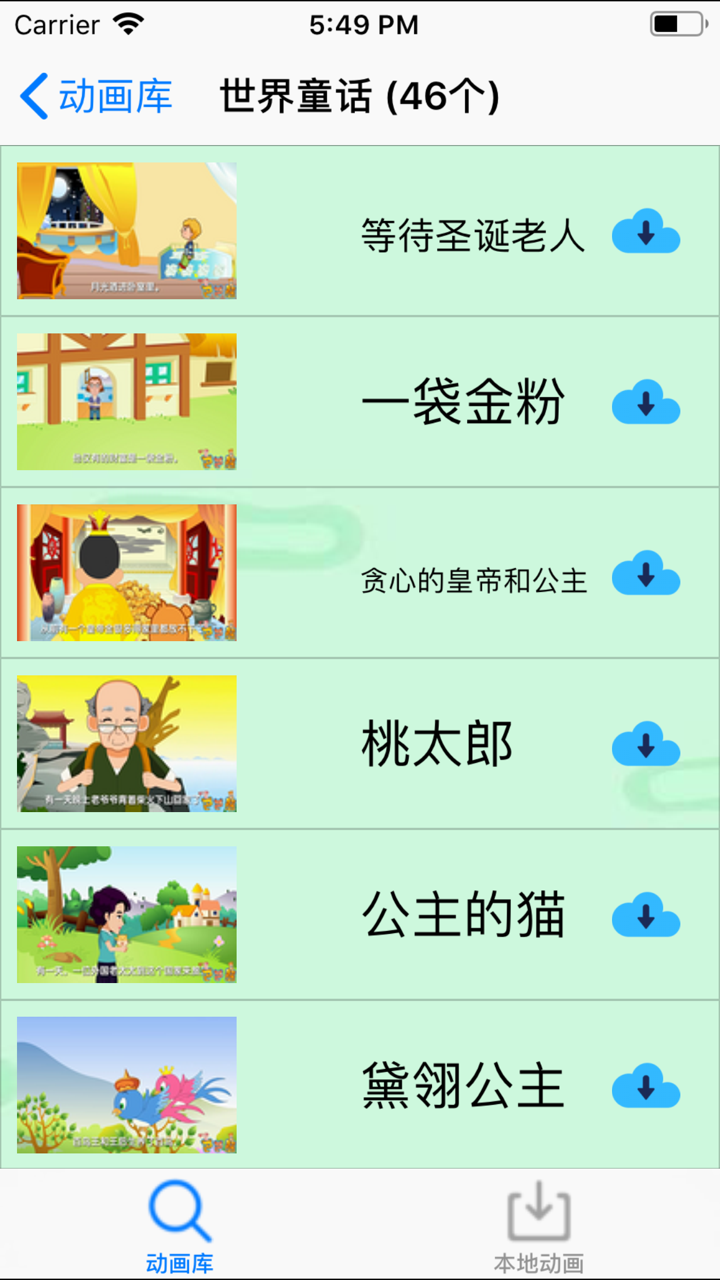
Task: Tap the download button for 公主的猫
Action: click(x=646, y=914)
